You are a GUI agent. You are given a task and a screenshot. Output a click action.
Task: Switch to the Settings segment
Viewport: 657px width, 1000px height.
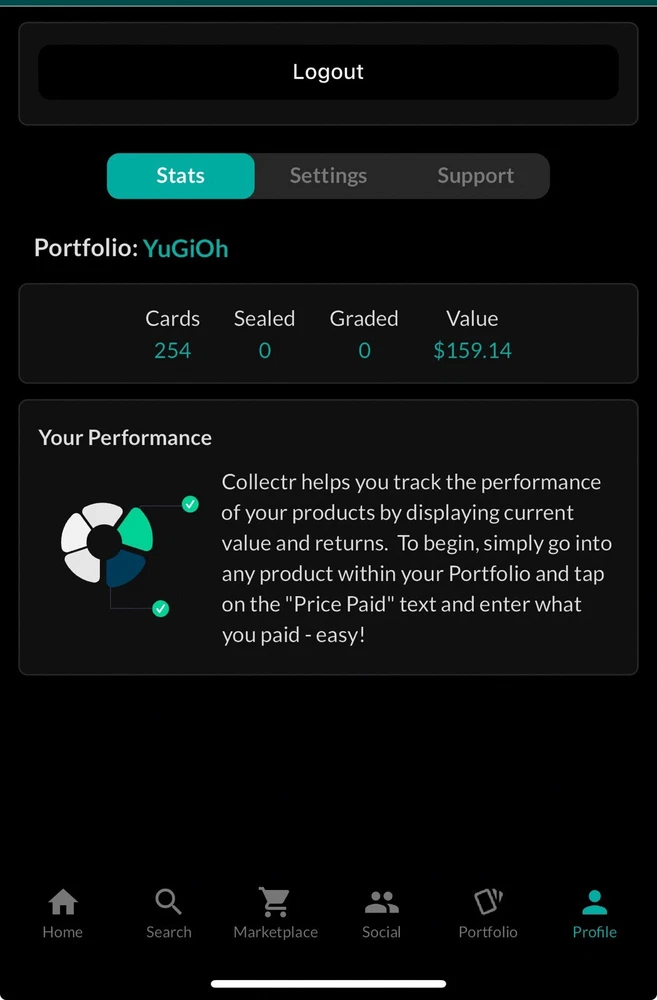point(328,176)
